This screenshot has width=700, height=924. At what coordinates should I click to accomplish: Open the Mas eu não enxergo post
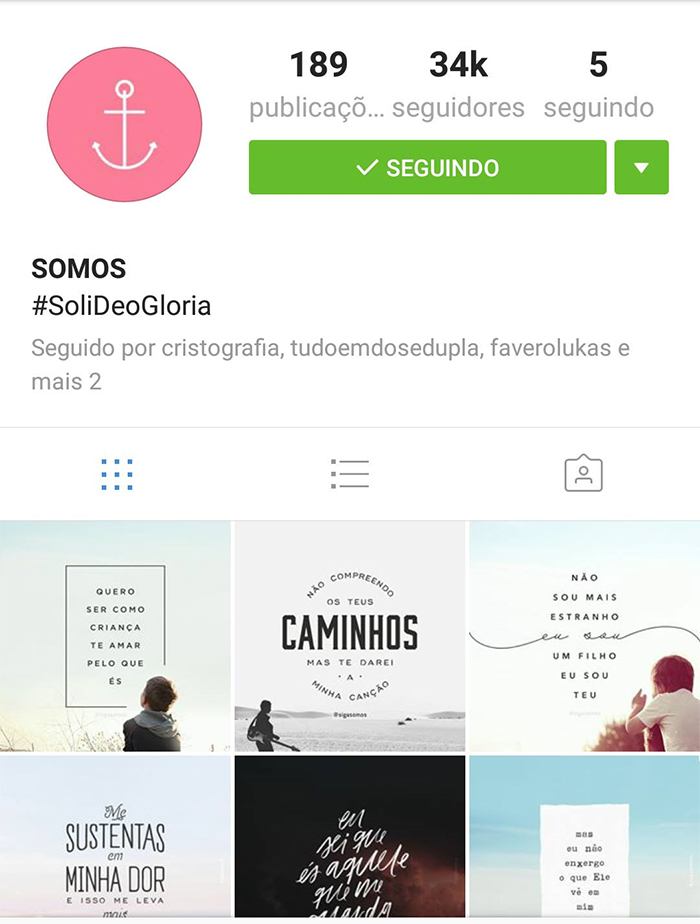(585, 837)
